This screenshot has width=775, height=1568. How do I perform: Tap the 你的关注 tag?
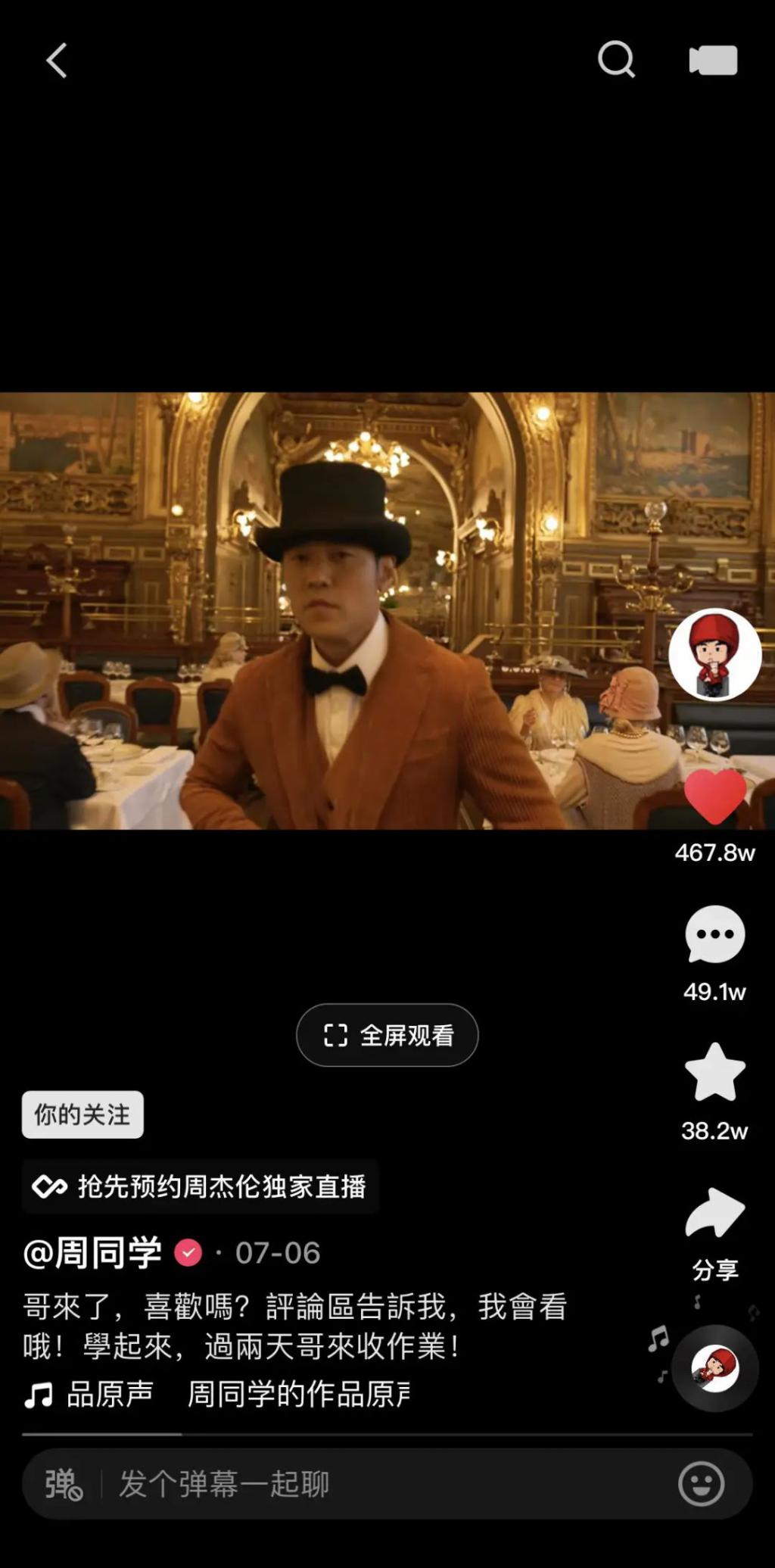click(82, 1114)
